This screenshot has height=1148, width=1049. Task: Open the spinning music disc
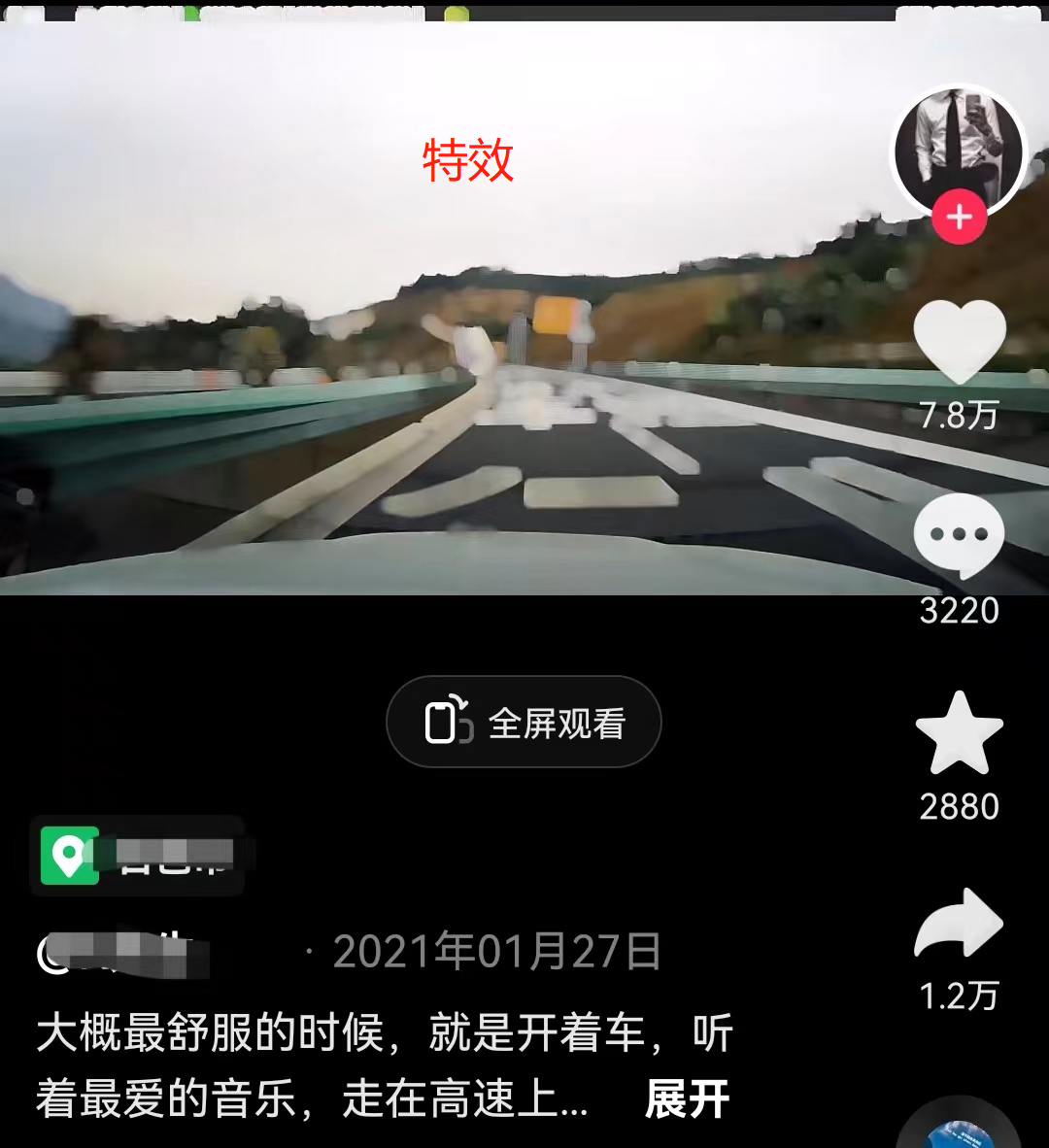coord(959,1131)
